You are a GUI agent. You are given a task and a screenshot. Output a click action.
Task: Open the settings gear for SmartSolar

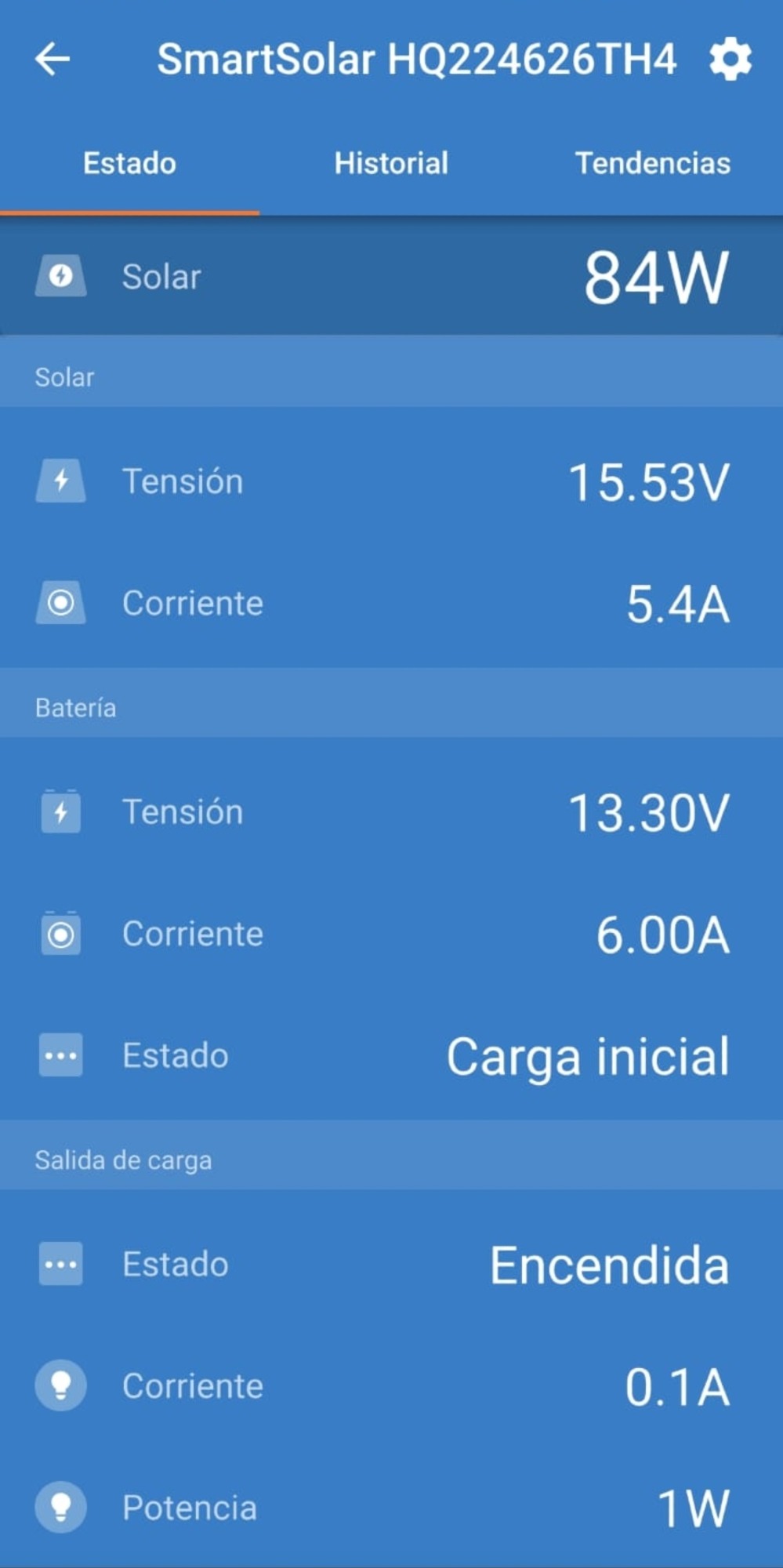(730, 60)
